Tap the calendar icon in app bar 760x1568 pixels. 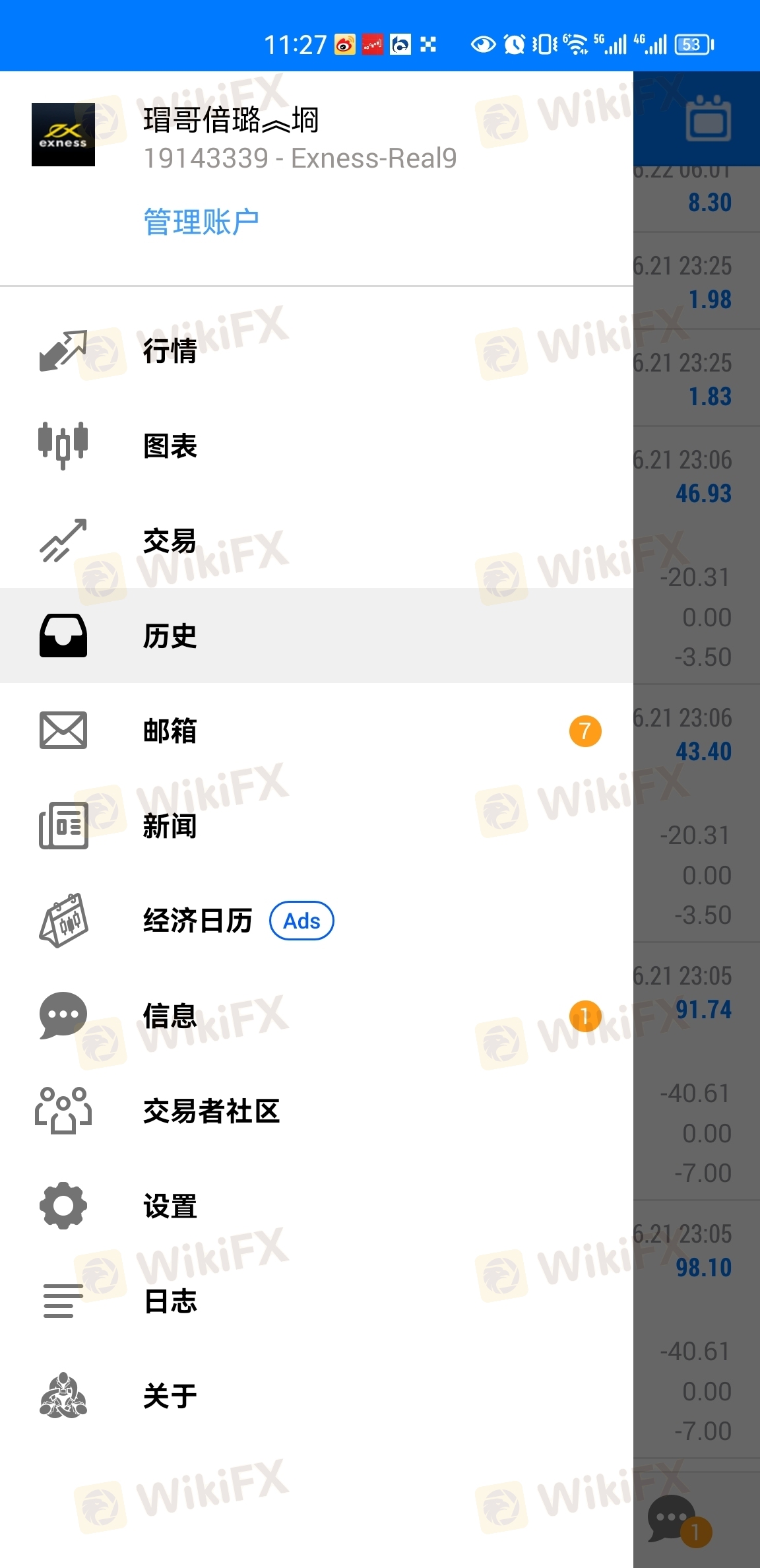(x=709, y=119)
